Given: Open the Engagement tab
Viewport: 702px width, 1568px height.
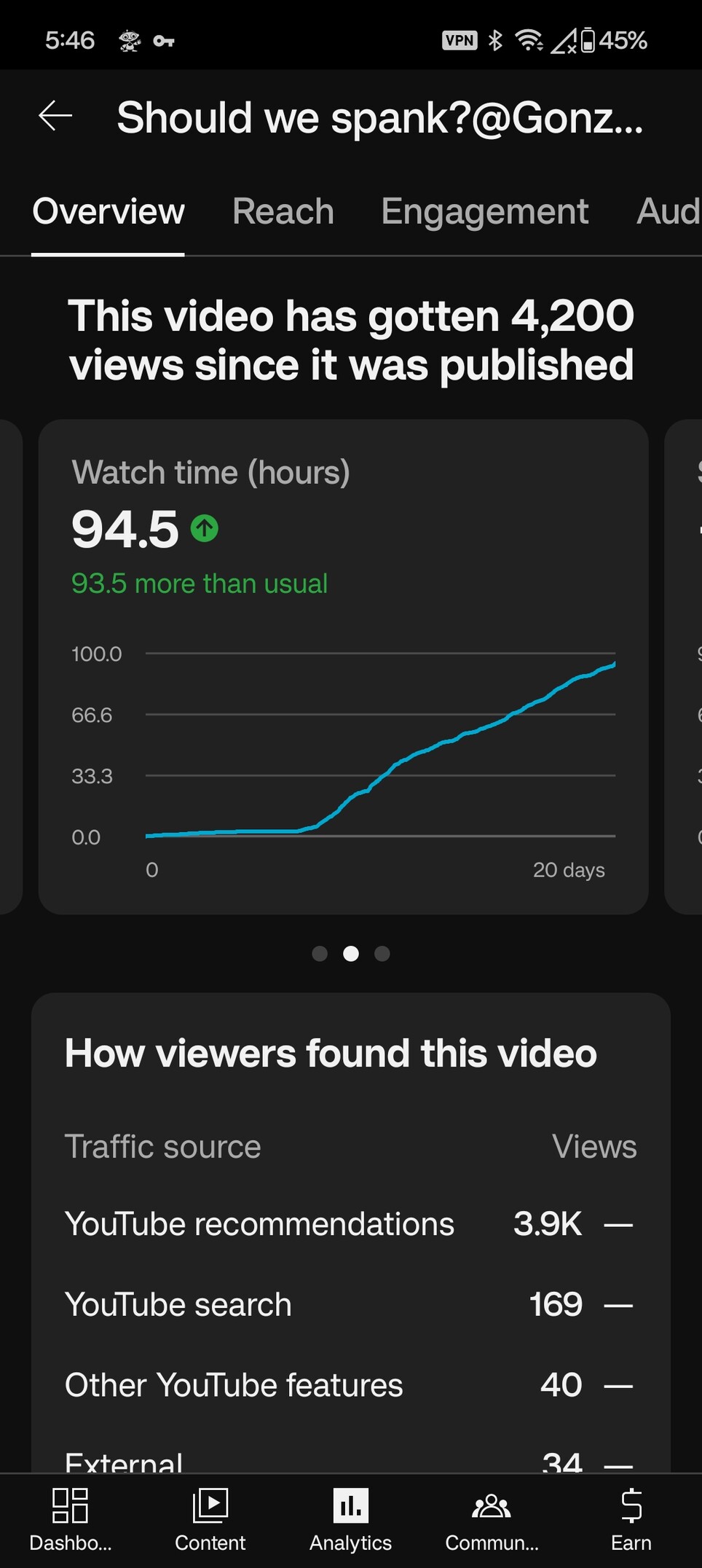Looking at the screenshot, I should click(485, 211).
